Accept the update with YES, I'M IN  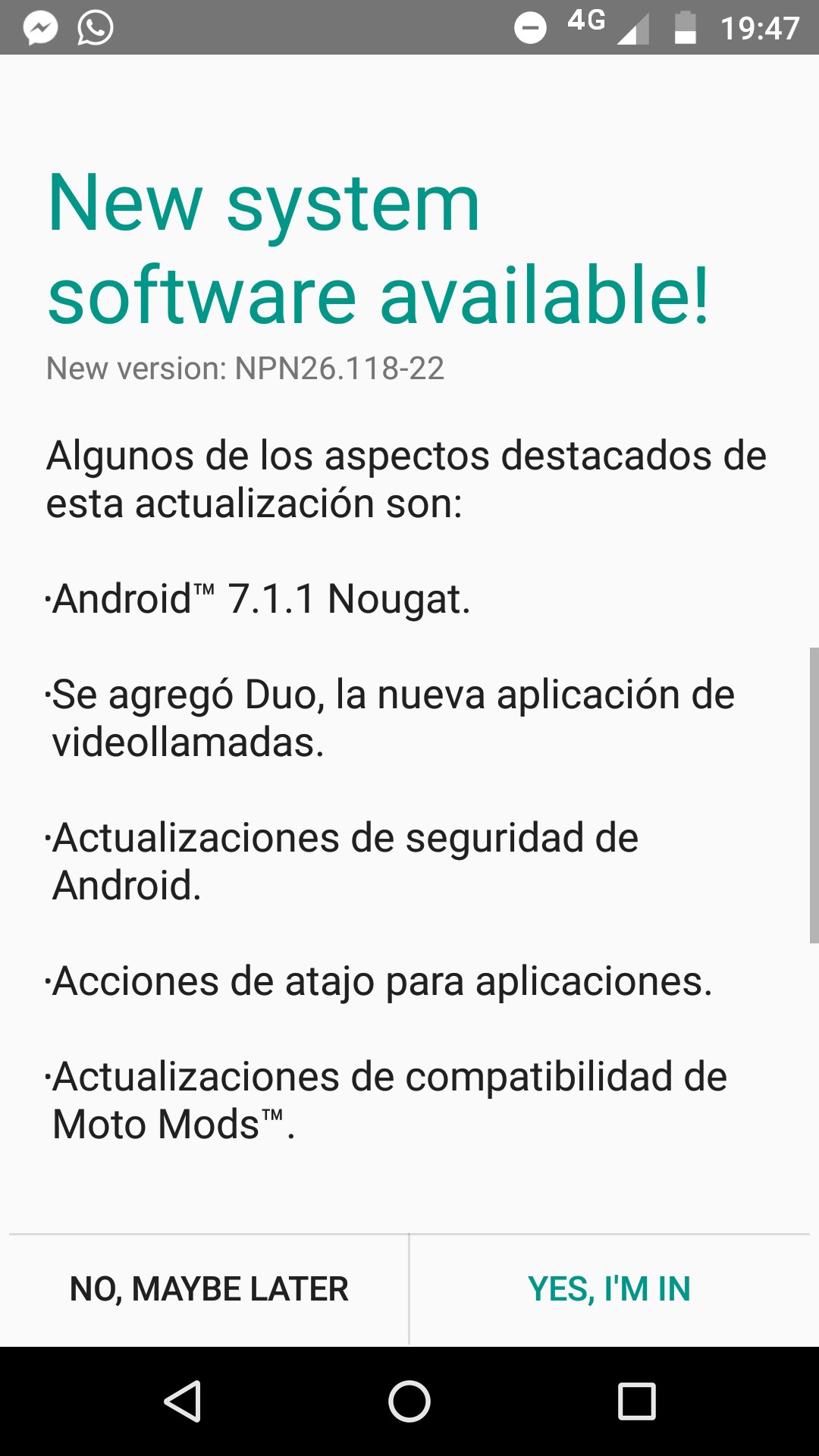coord(610,1289)
